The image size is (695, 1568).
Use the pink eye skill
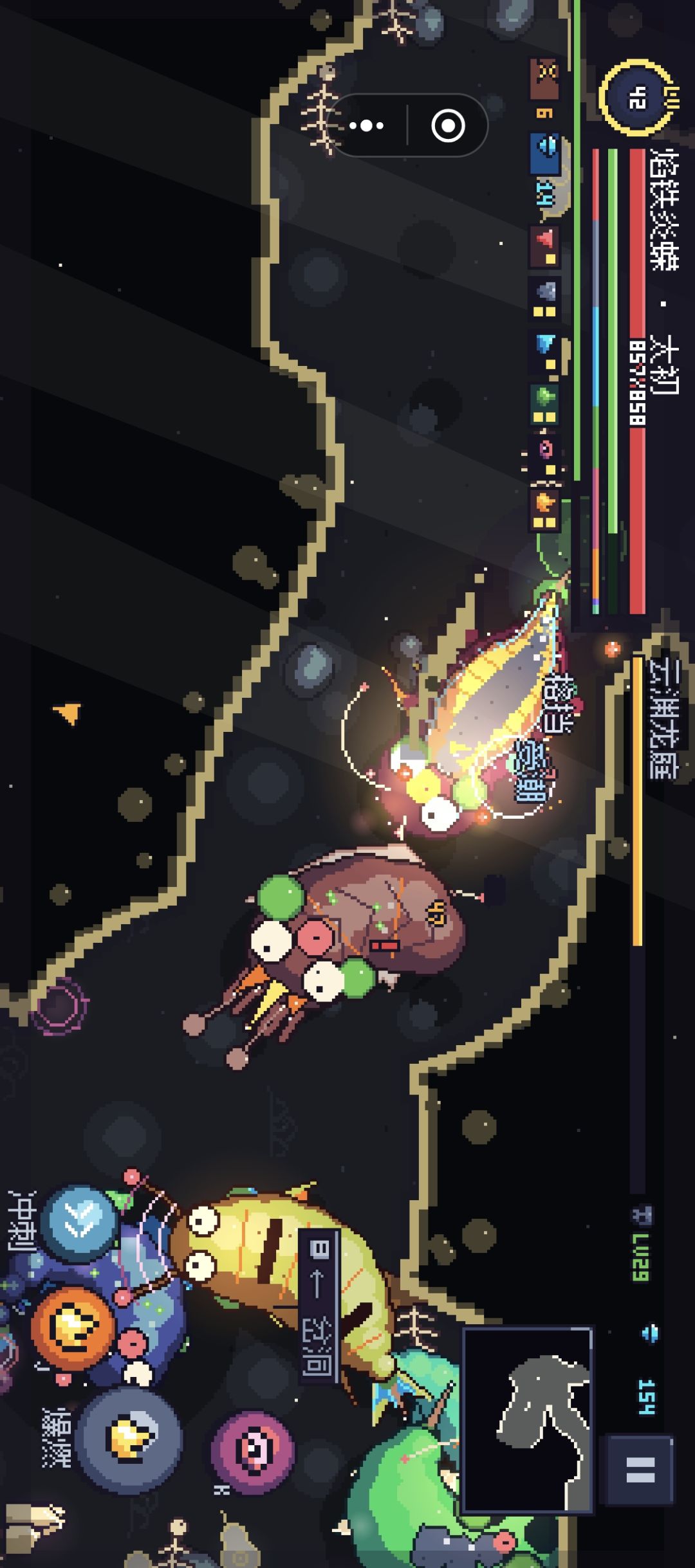tap(253, 1452)
